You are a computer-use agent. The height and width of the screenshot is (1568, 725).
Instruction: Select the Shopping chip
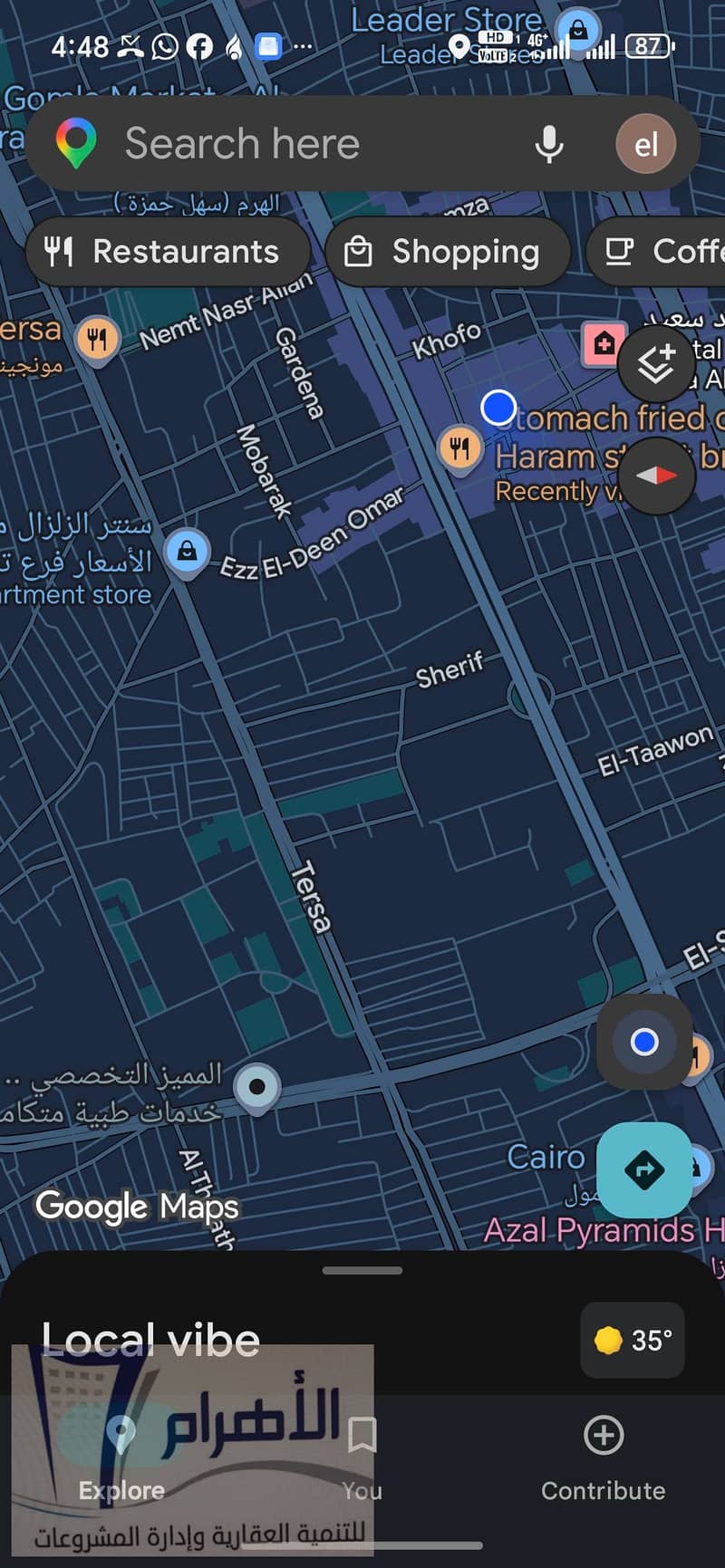448,251
